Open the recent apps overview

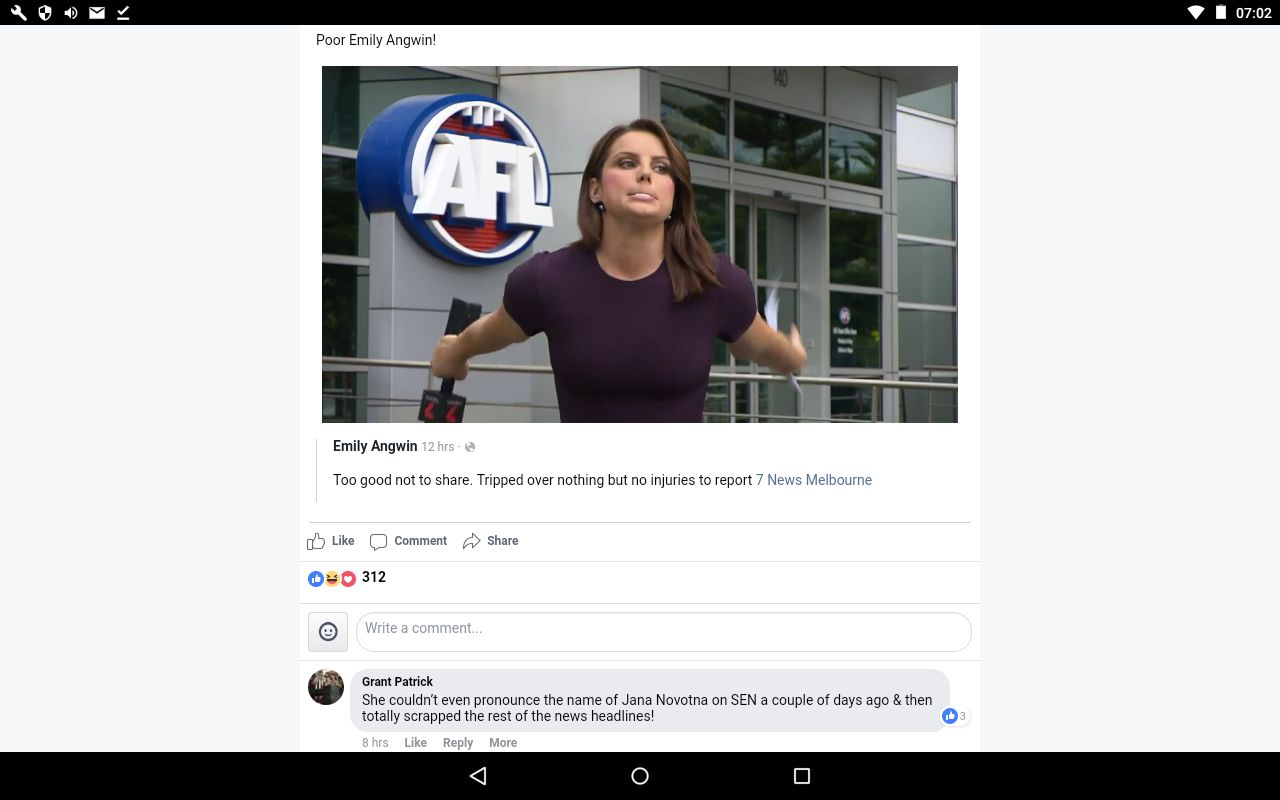point(801,776)
